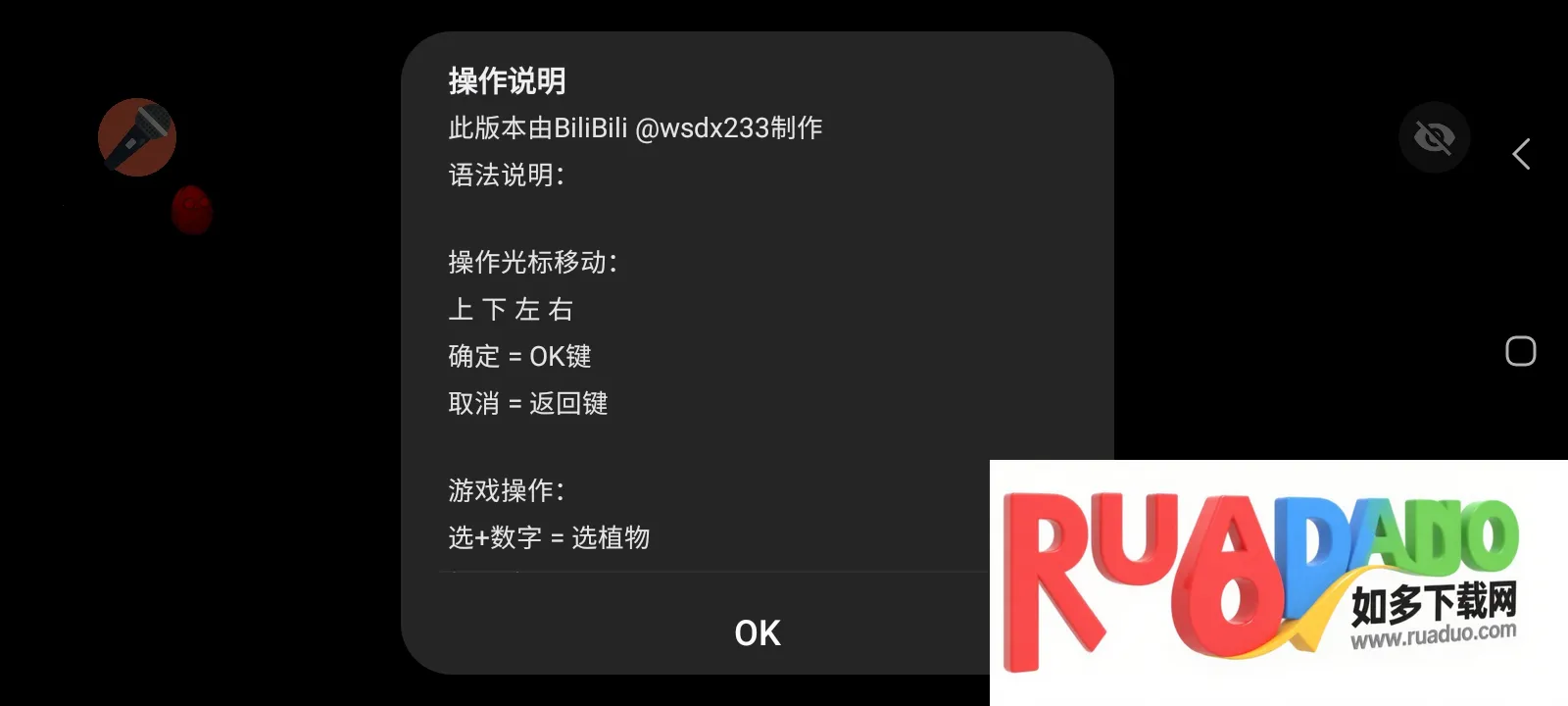Go back with the system back arrow
1568x706 pixels.
pyautogui.click(x=1521, y=154)
